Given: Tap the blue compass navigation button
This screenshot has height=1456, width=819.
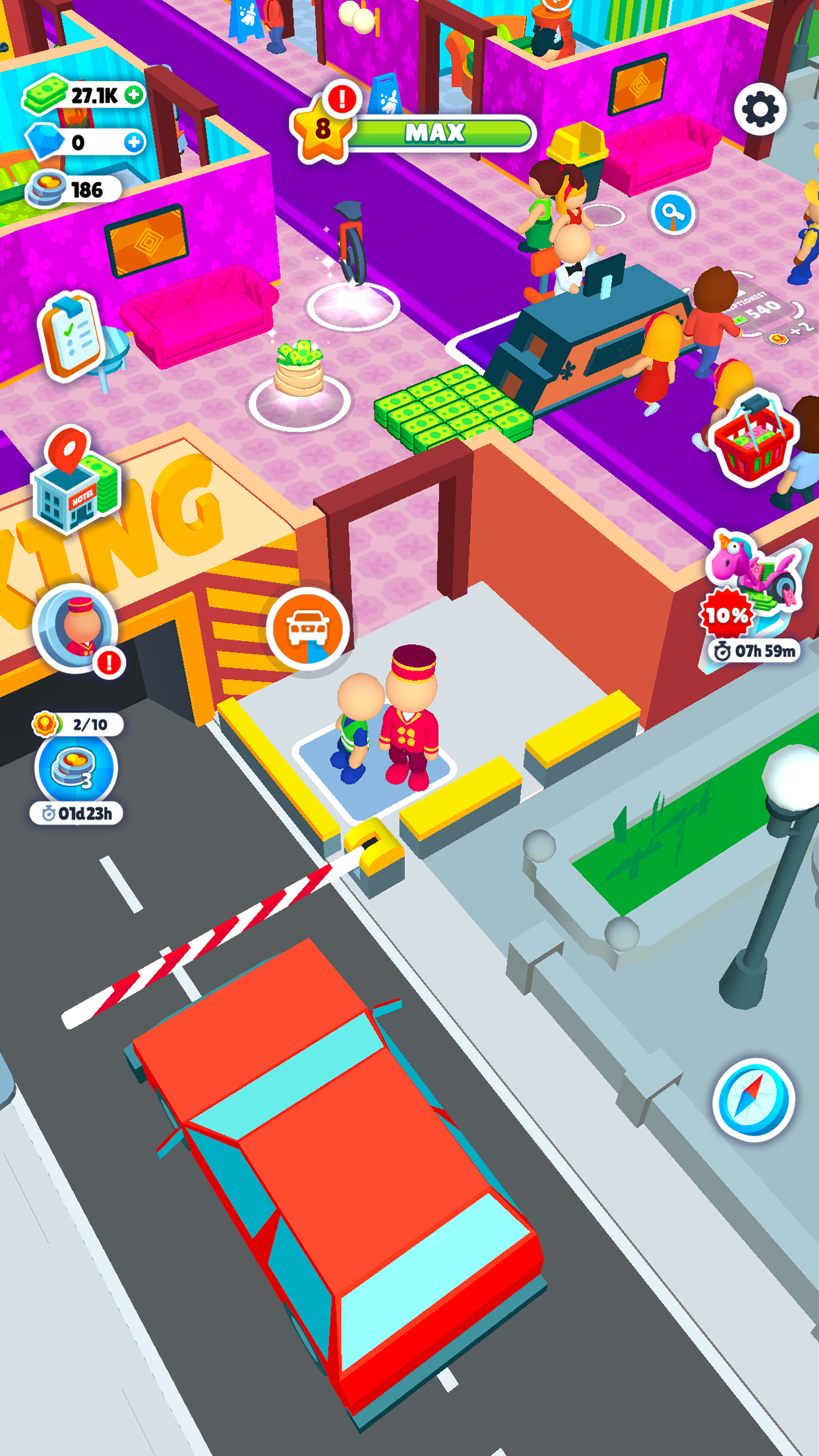Looking at the screenshot, I should (x=752, y=1099).
